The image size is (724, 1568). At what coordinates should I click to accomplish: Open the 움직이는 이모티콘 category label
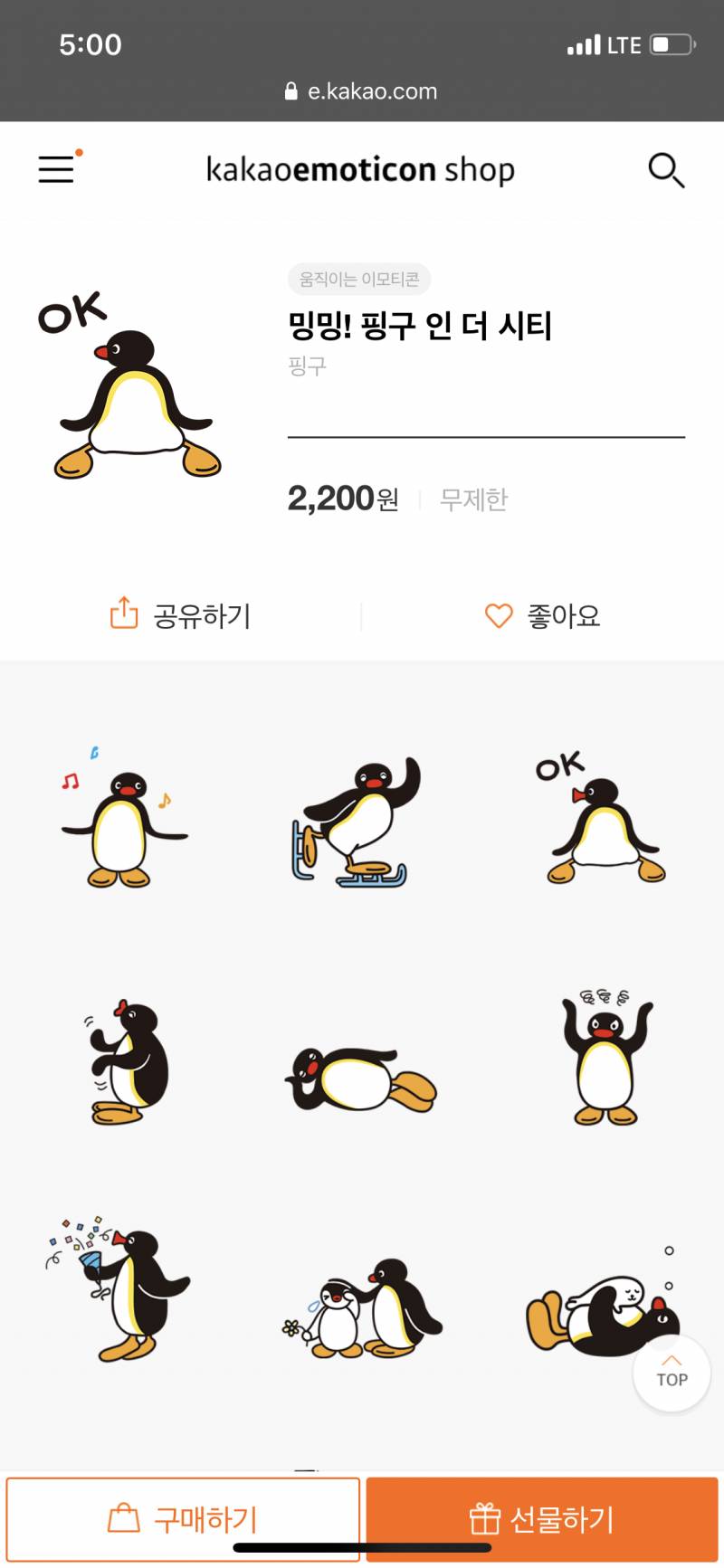[x=361, y=279]
